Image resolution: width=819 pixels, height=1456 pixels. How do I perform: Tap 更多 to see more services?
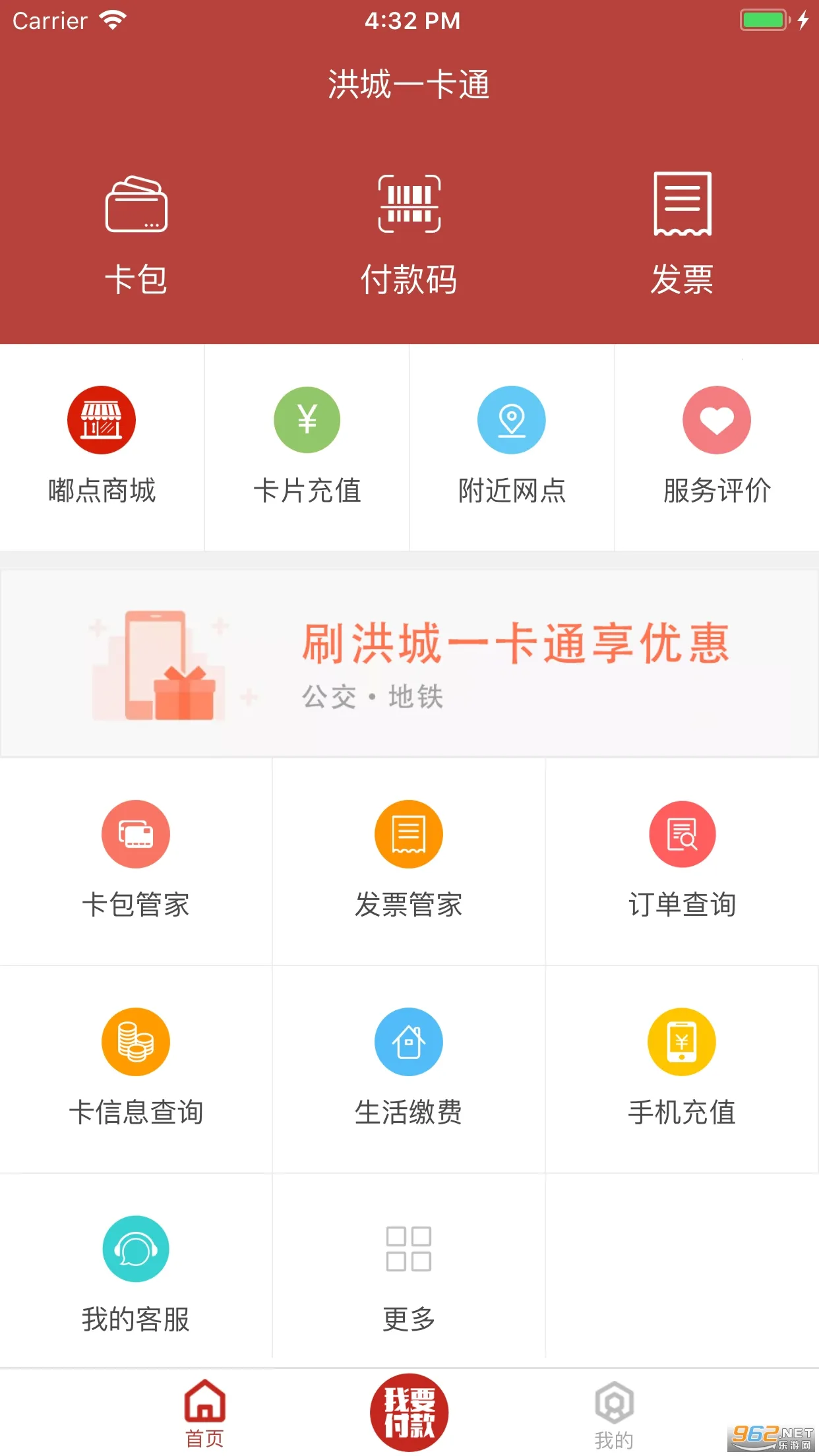[x=409, y=1277]
